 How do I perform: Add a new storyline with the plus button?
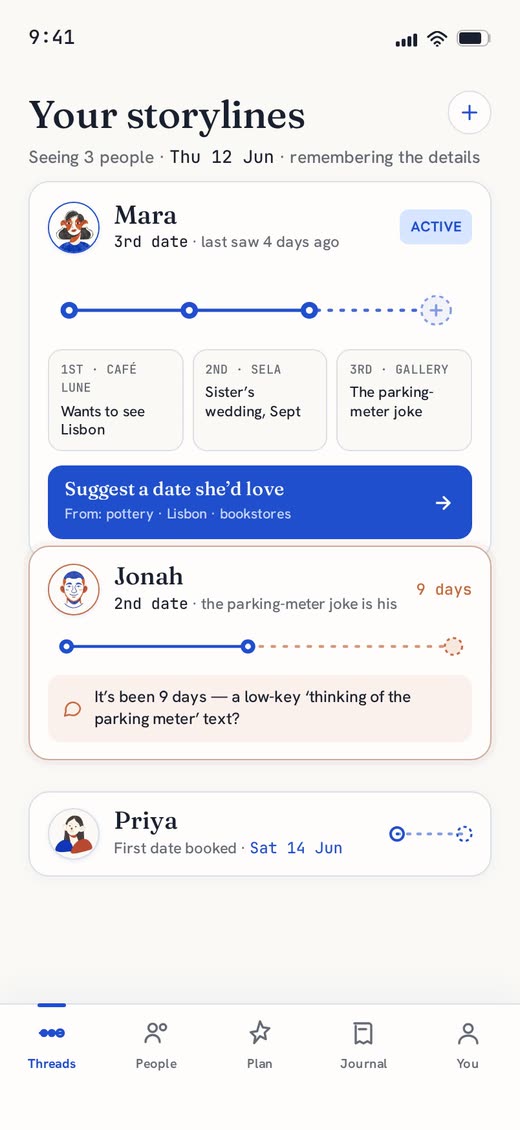pos(469,113)
